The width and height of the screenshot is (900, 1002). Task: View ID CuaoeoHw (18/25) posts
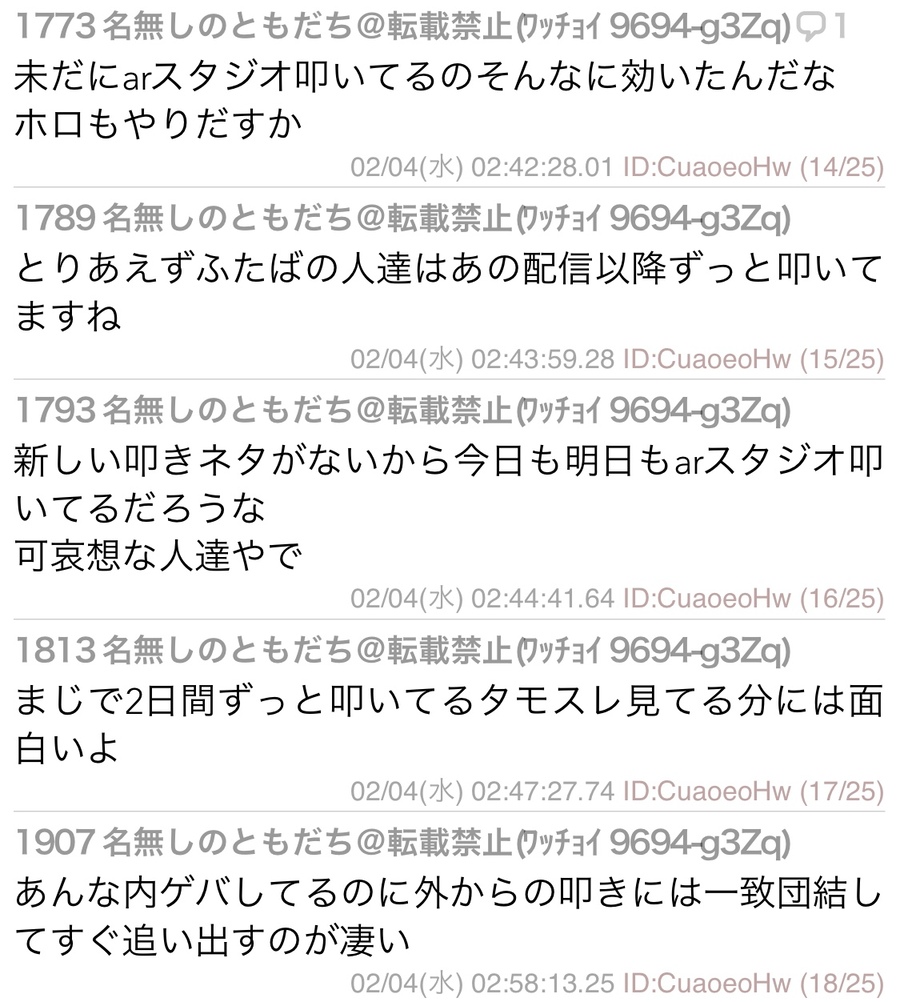[x=753, y=983]
